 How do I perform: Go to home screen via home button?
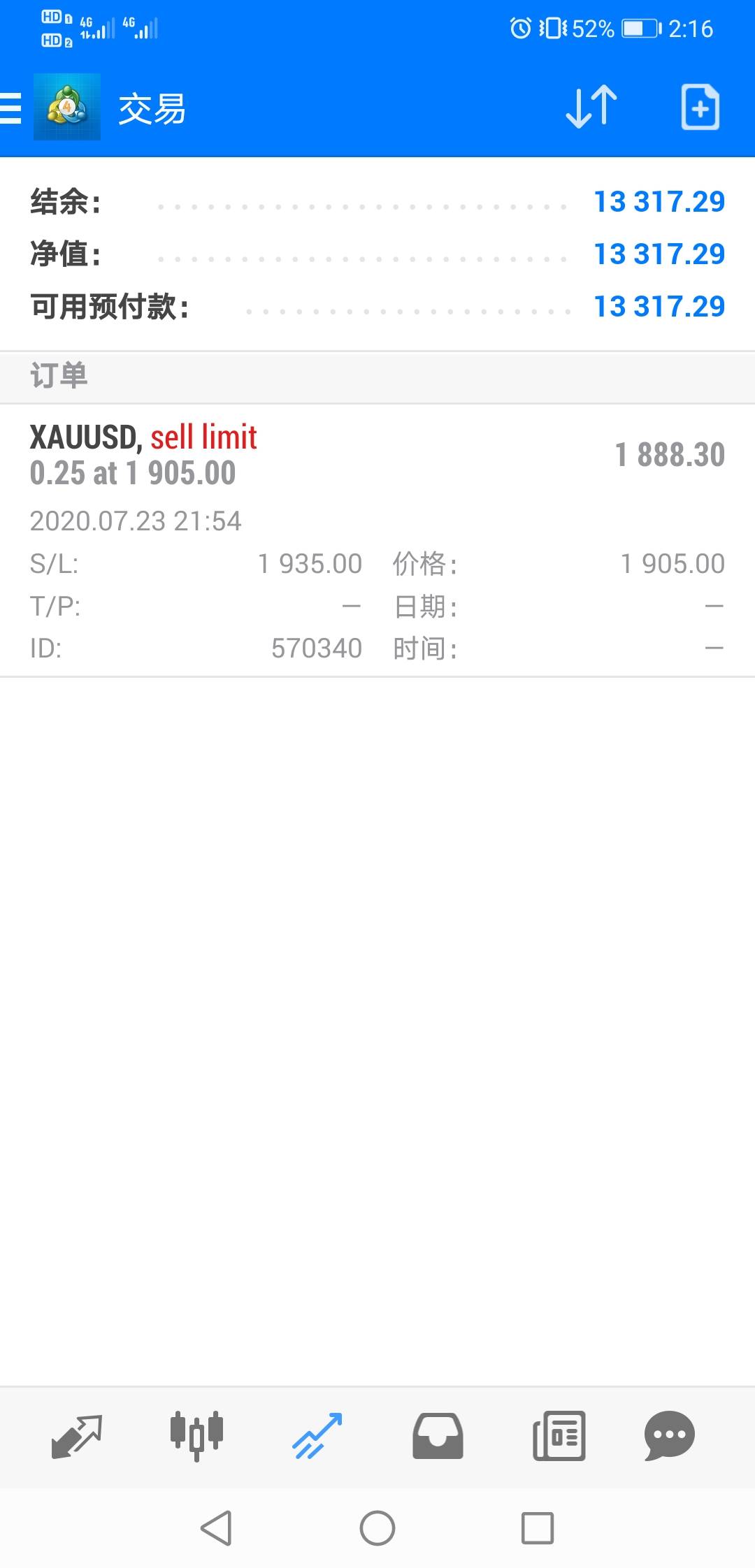377,1528
